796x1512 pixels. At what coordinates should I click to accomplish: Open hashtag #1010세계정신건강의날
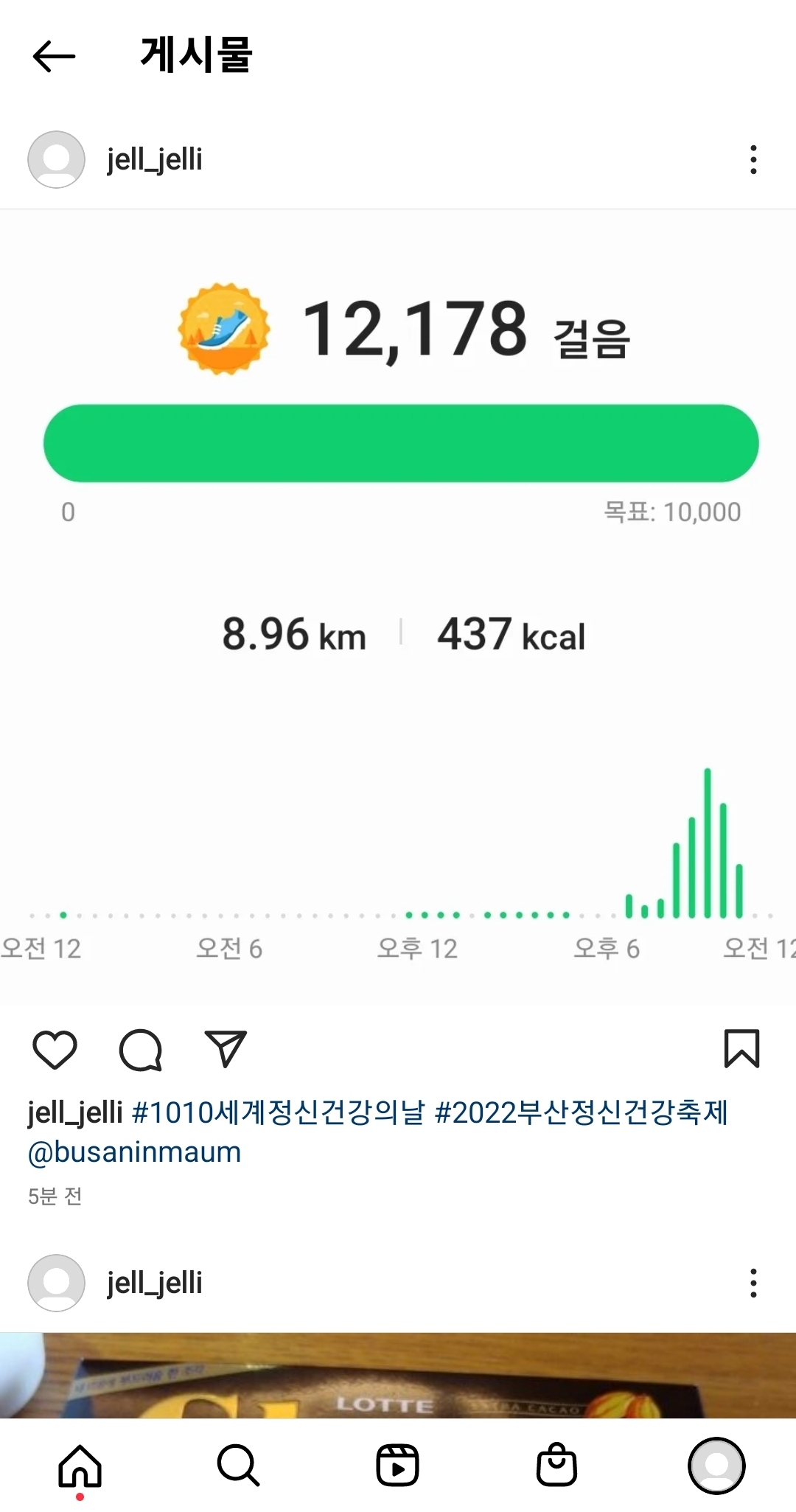[278, 1112]
